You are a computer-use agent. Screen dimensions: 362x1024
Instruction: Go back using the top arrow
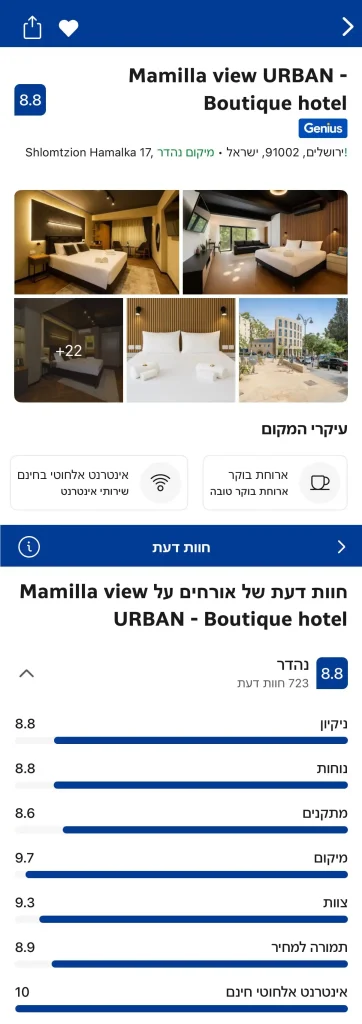pos(348,26)
